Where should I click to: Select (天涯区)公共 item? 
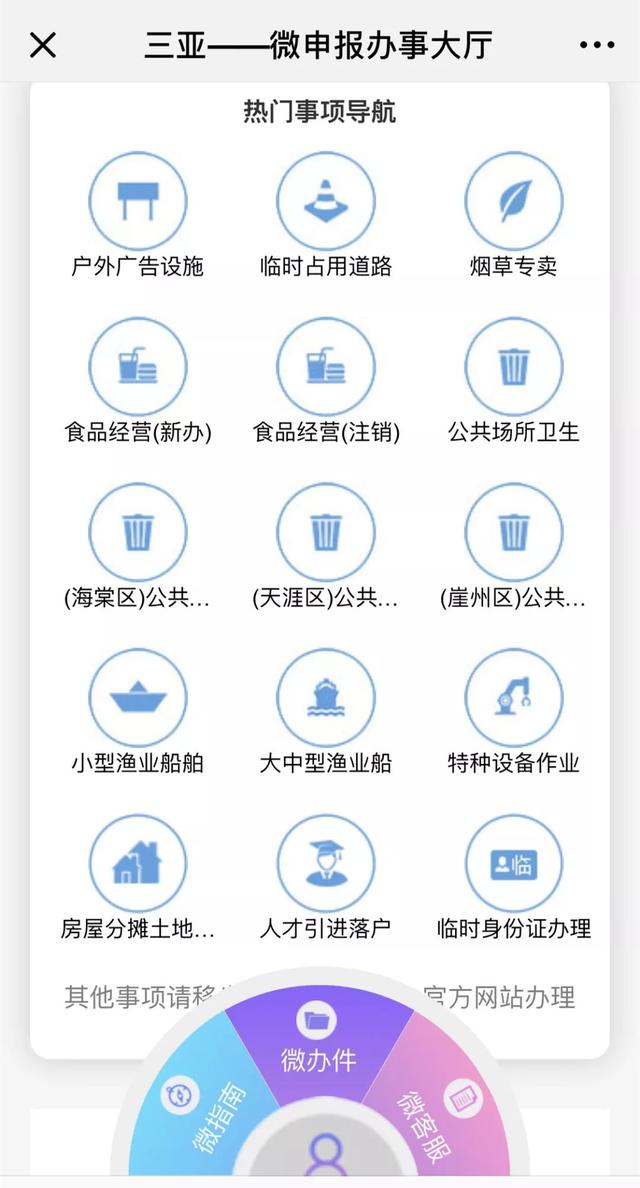tap(326, 547)
